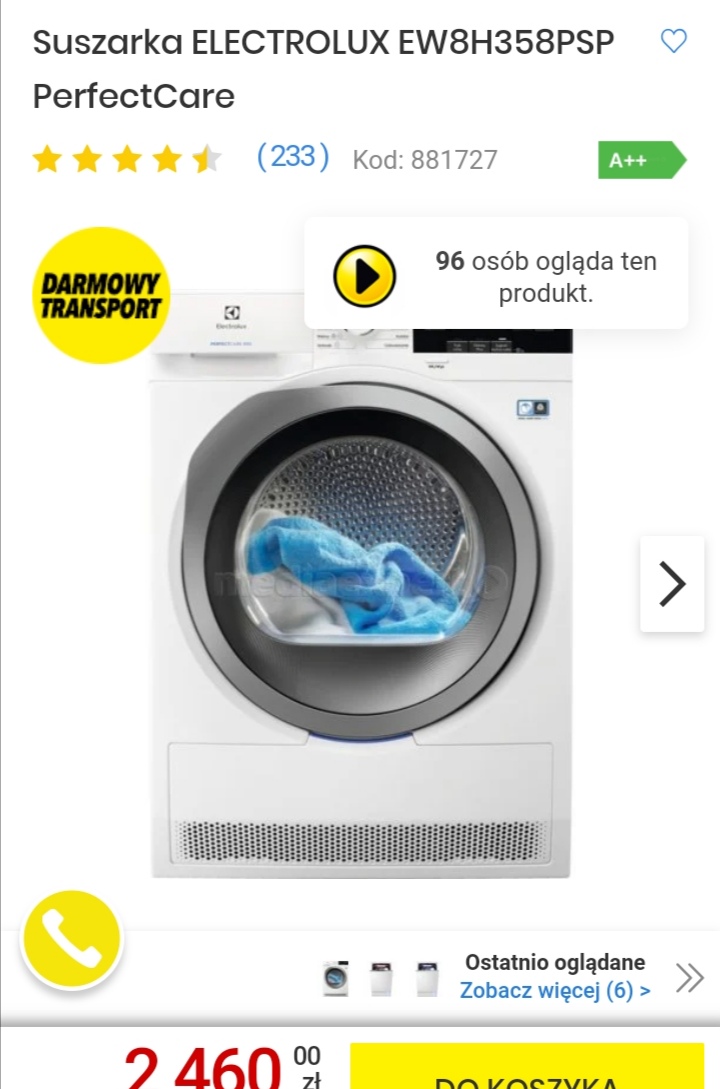Open the yellow phone contact button

[72, 939]
